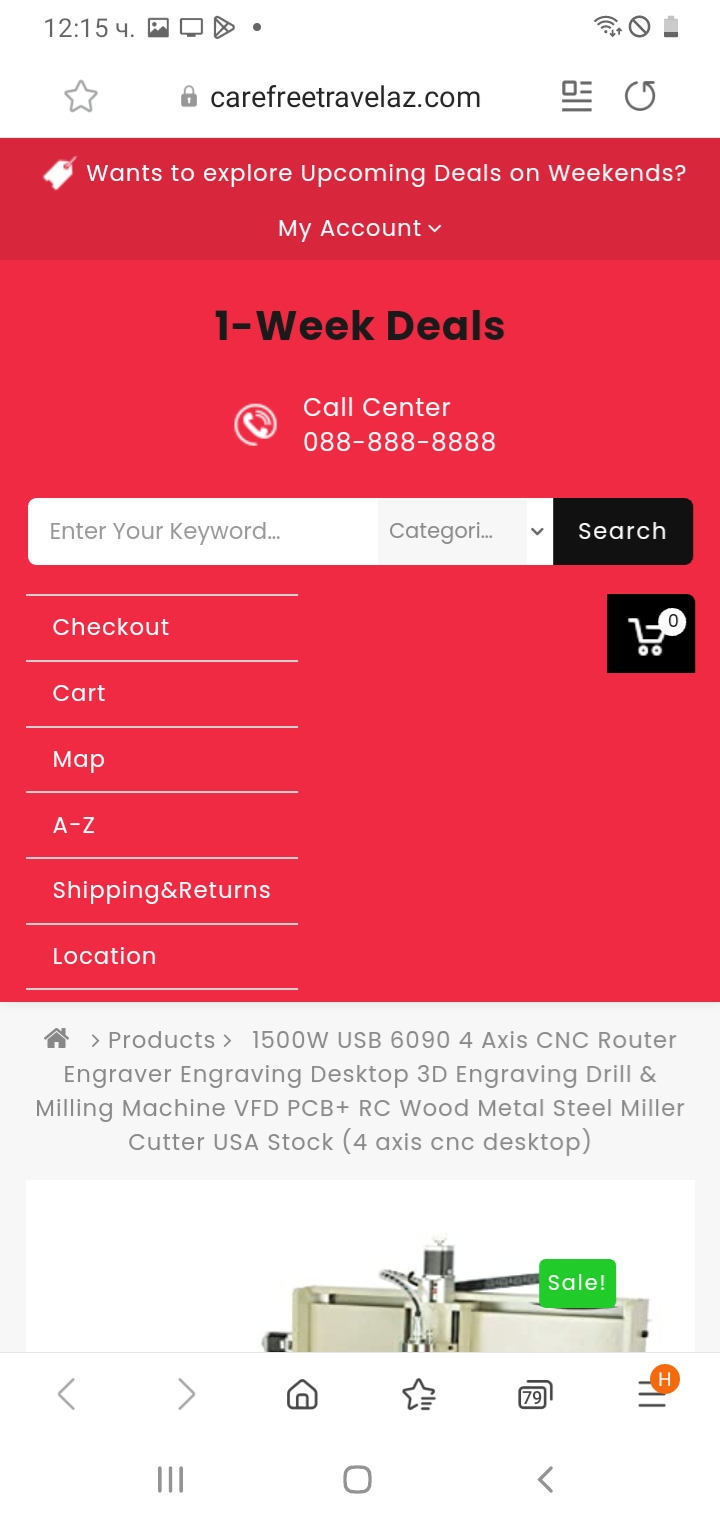View Shipping&Returns info
This screenshot has width=720, height=1520.
pos(161,890)
